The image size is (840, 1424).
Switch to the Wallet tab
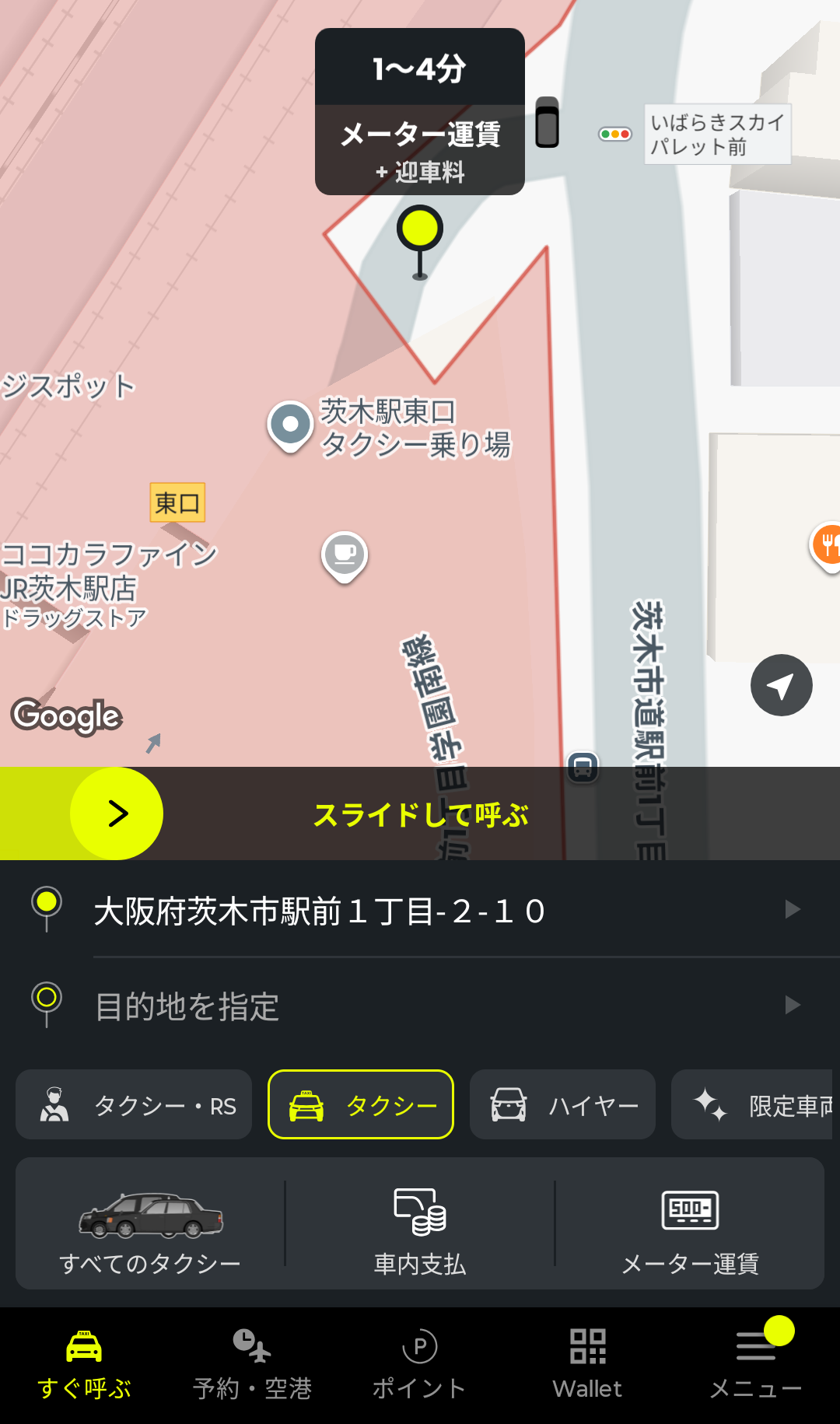[x=587, y=1365]
